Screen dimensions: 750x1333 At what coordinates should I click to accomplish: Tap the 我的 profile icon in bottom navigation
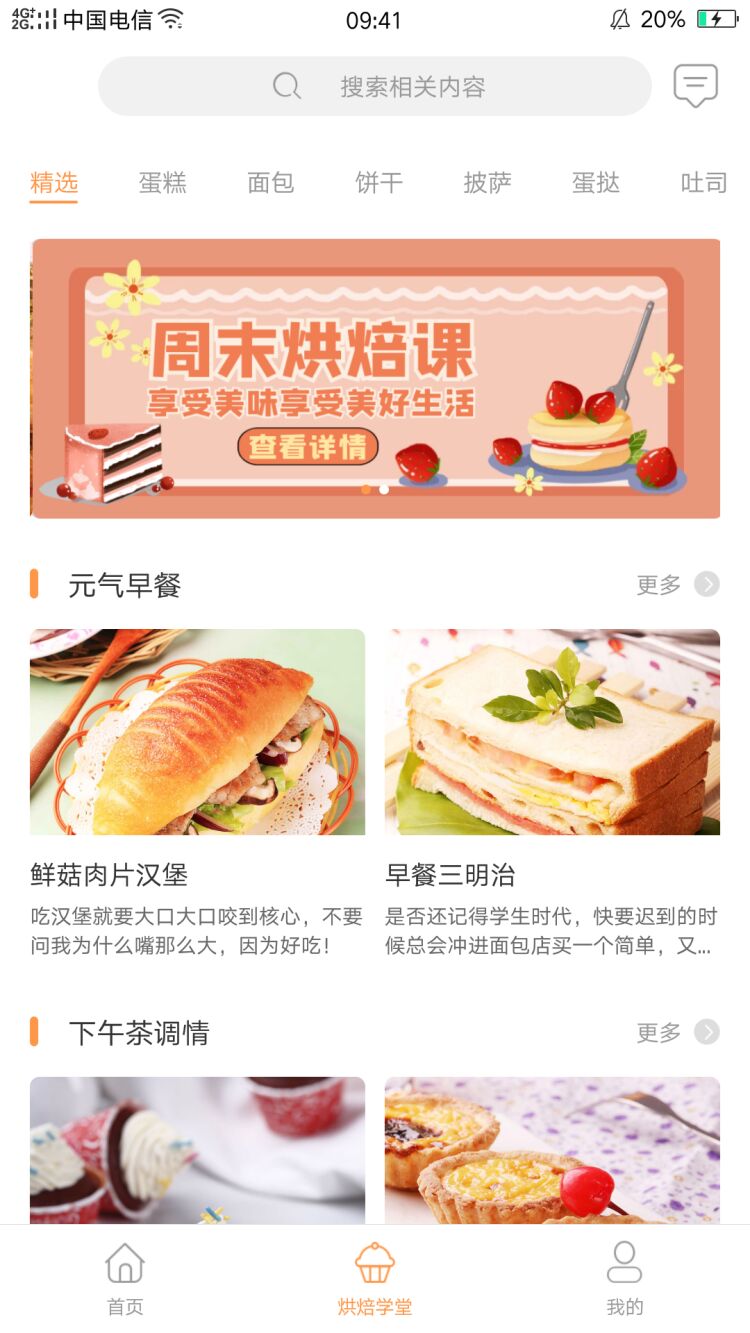(x=624, y=1264)
